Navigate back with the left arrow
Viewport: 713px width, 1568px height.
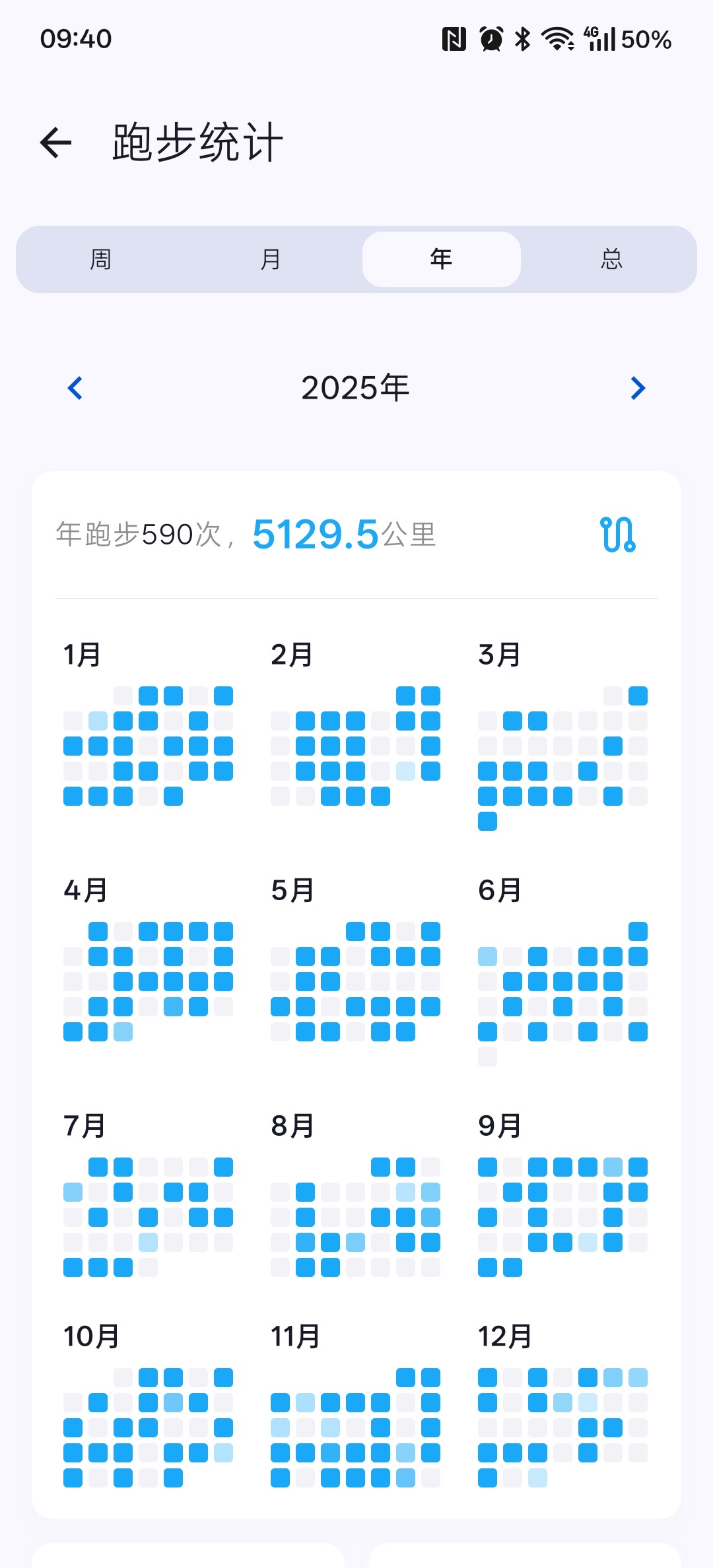56,141
